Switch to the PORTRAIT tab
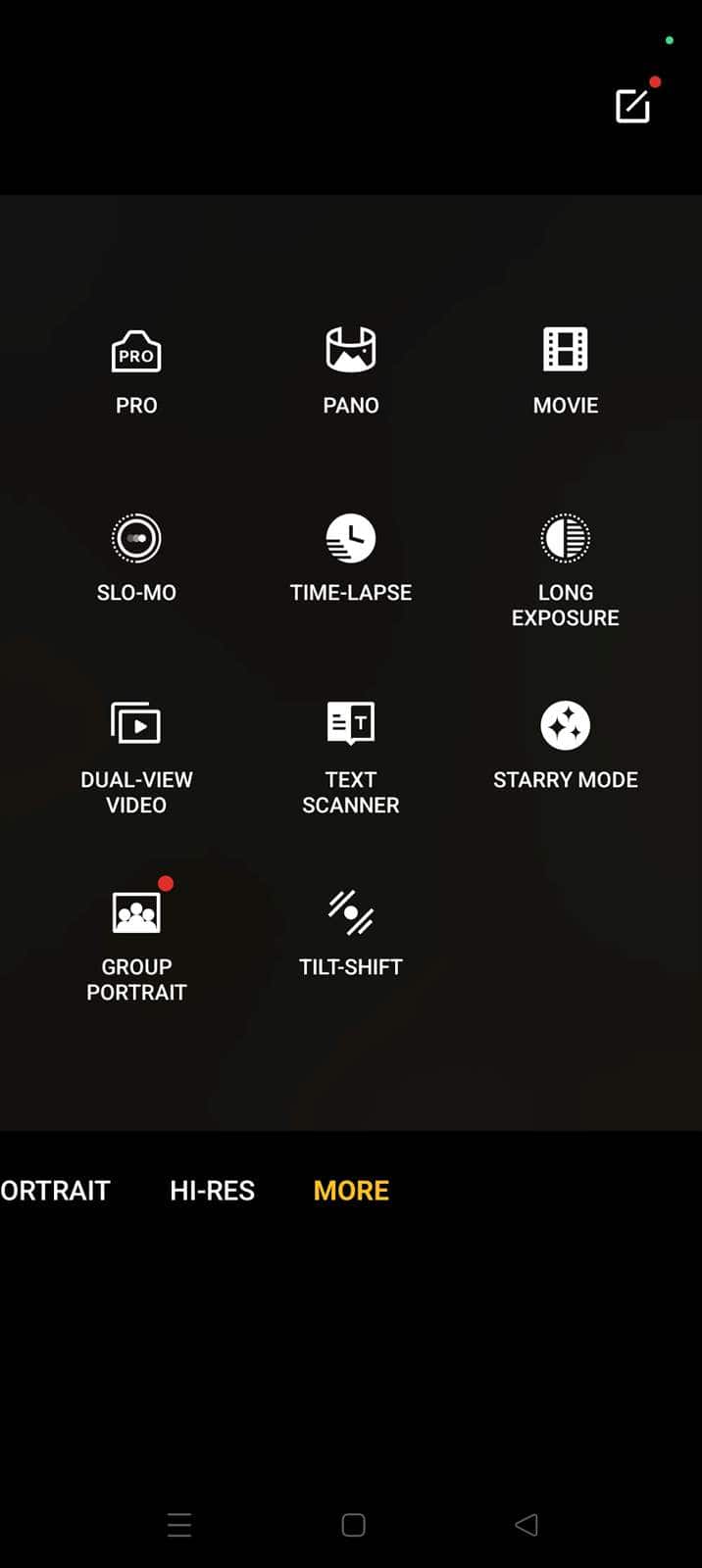Viewport: 702px width, 1568px height. click(x=55, y=1191)
